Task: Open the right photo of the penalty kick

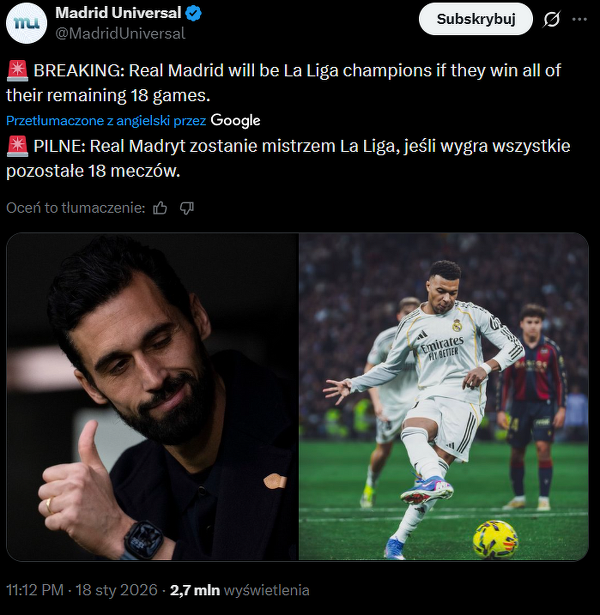Action: (444, 397)
